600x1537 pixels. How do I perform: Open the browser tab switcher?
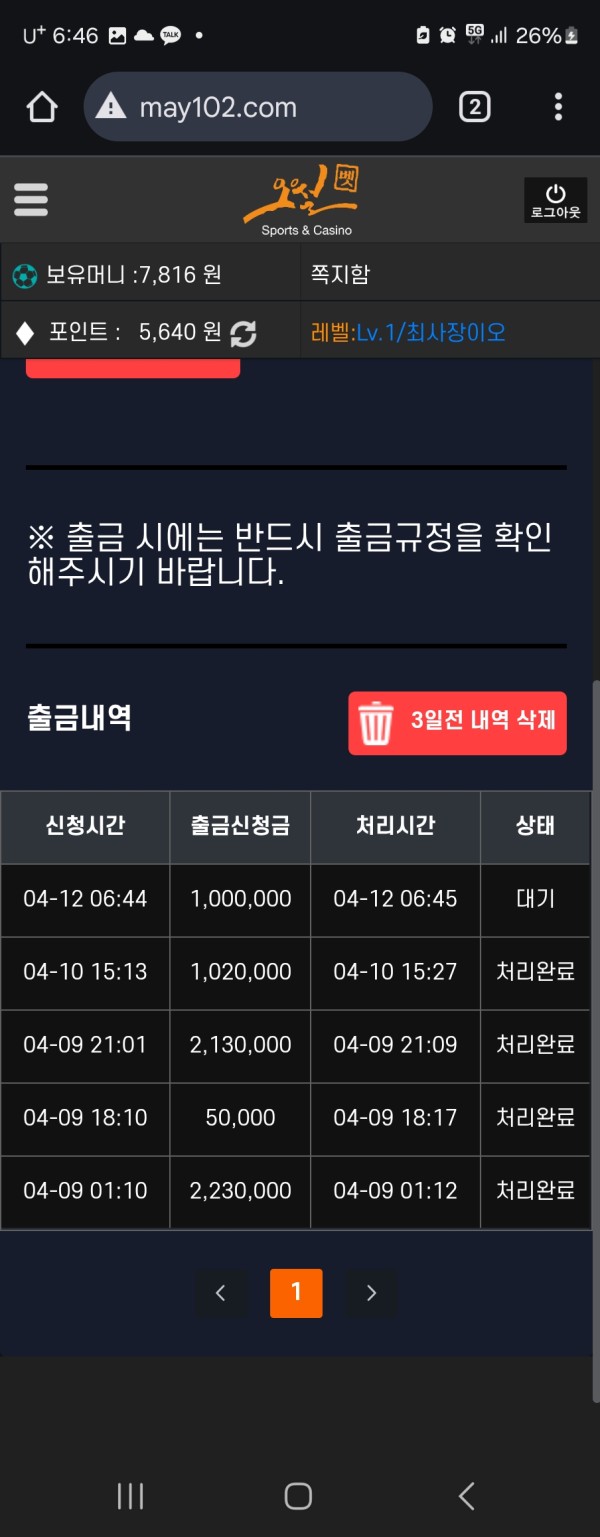click(474, 107)
